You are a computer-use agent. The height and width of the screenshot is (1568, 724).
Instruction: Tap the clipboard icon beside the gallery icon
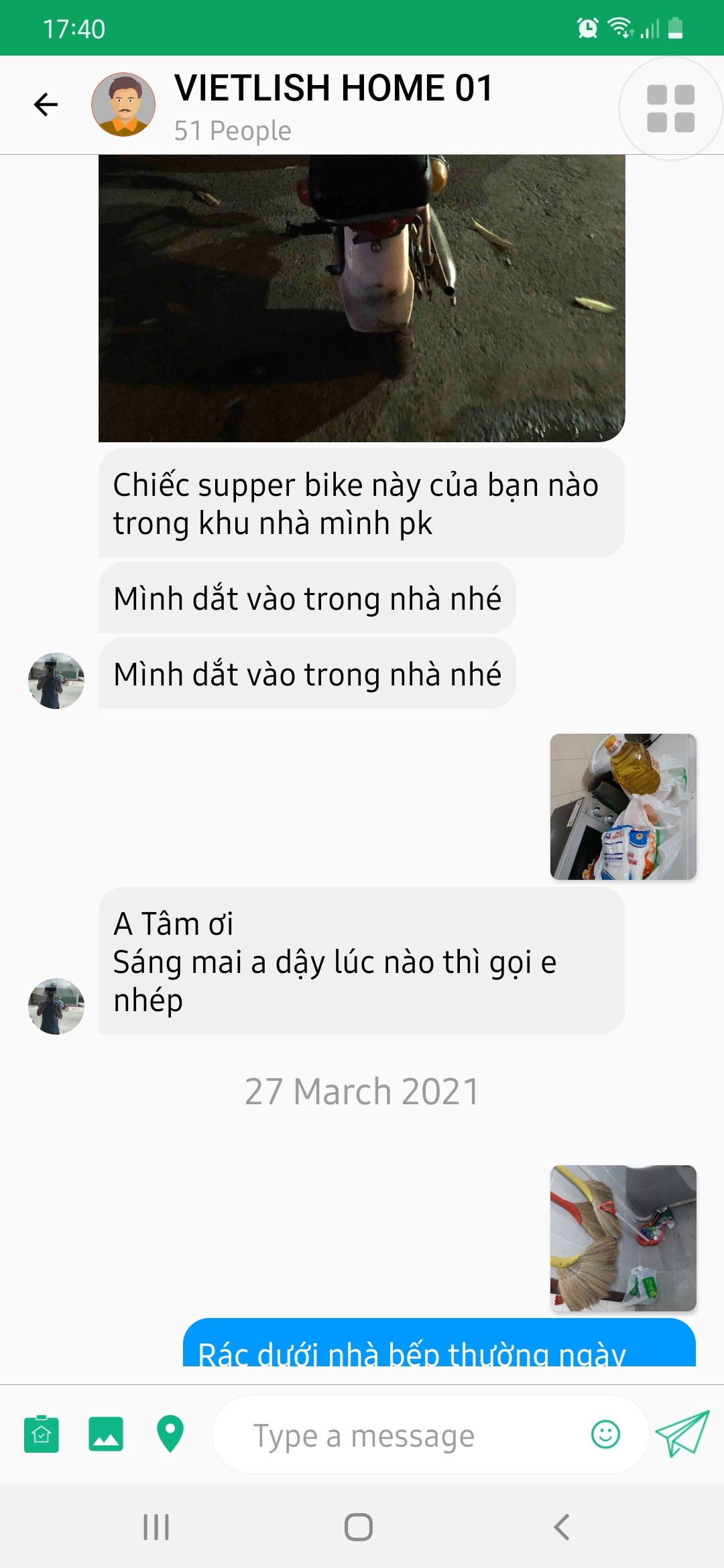(x=42, y=1434)
